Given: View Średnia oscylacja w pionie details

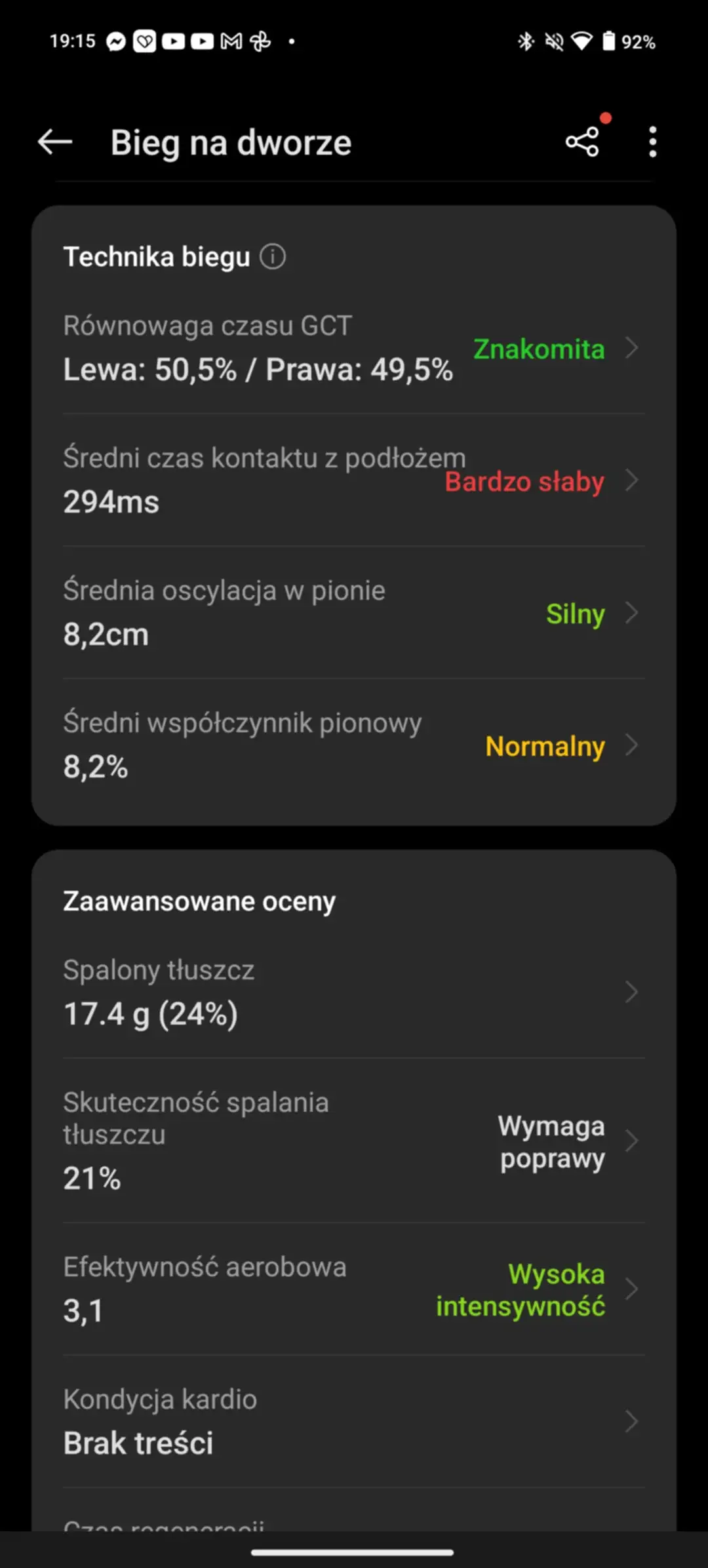Looking at the screenshot, I should (x=354, y=613).
